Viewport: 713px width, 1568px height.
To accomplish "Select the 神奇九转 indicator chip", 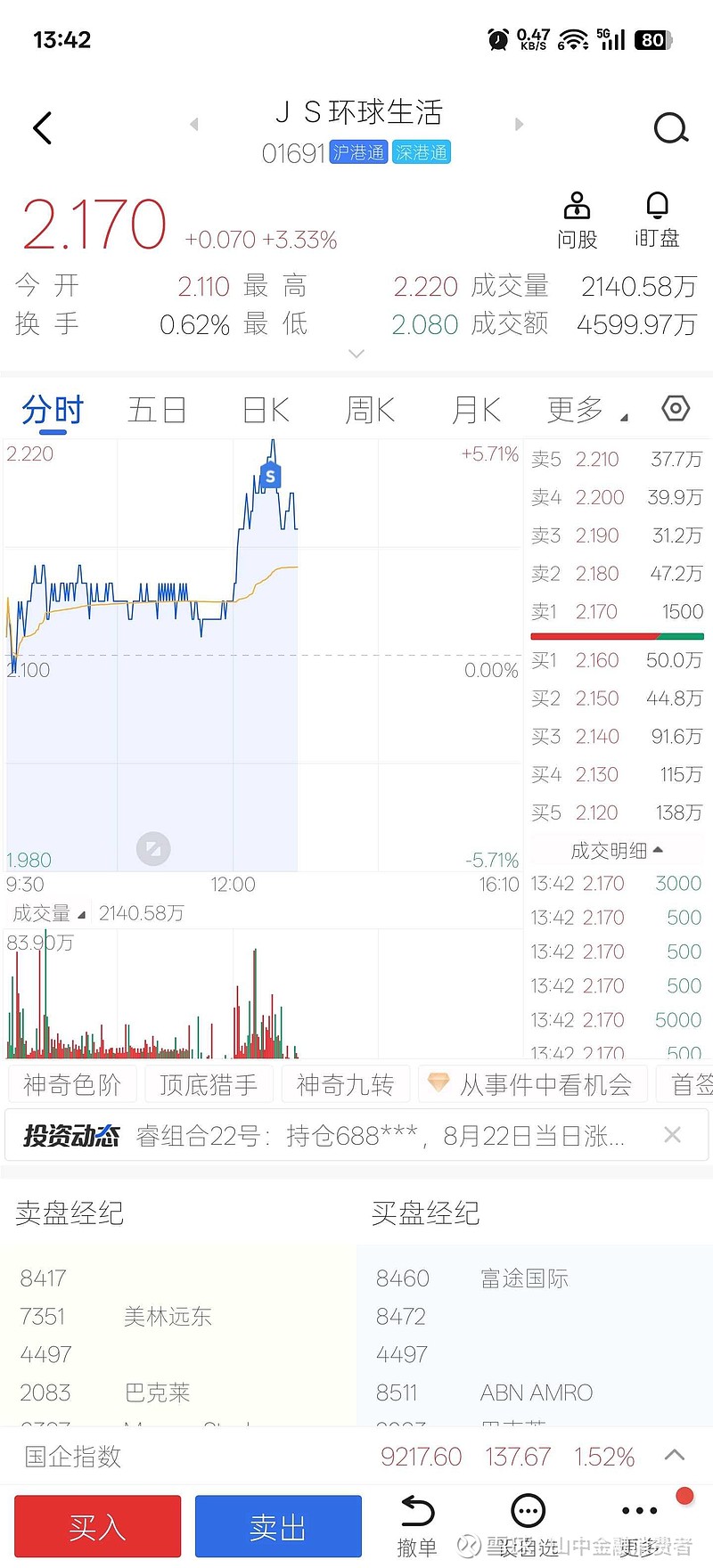I will tap(345, 1084).
